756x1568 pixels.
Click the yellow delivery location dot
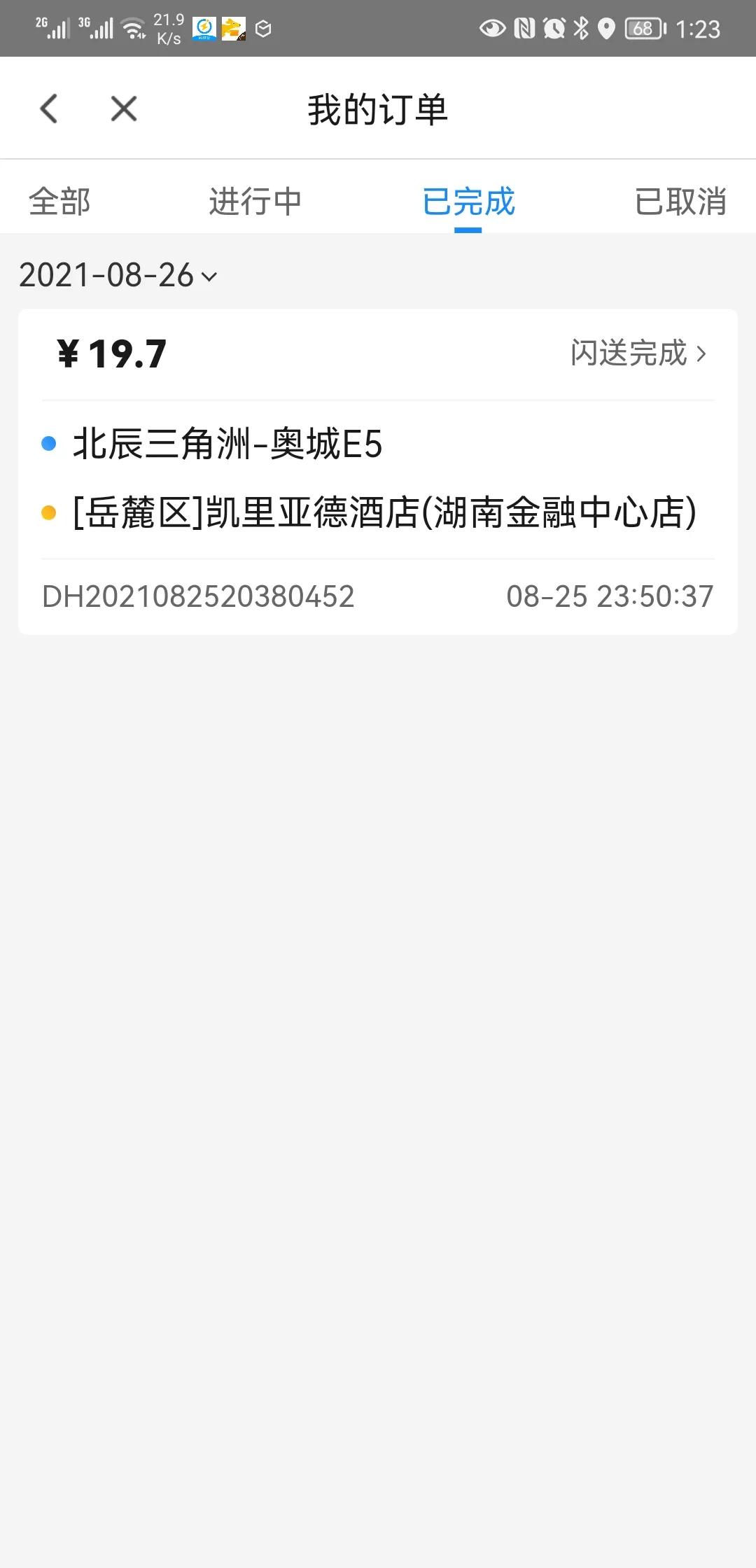pos(47,512)
